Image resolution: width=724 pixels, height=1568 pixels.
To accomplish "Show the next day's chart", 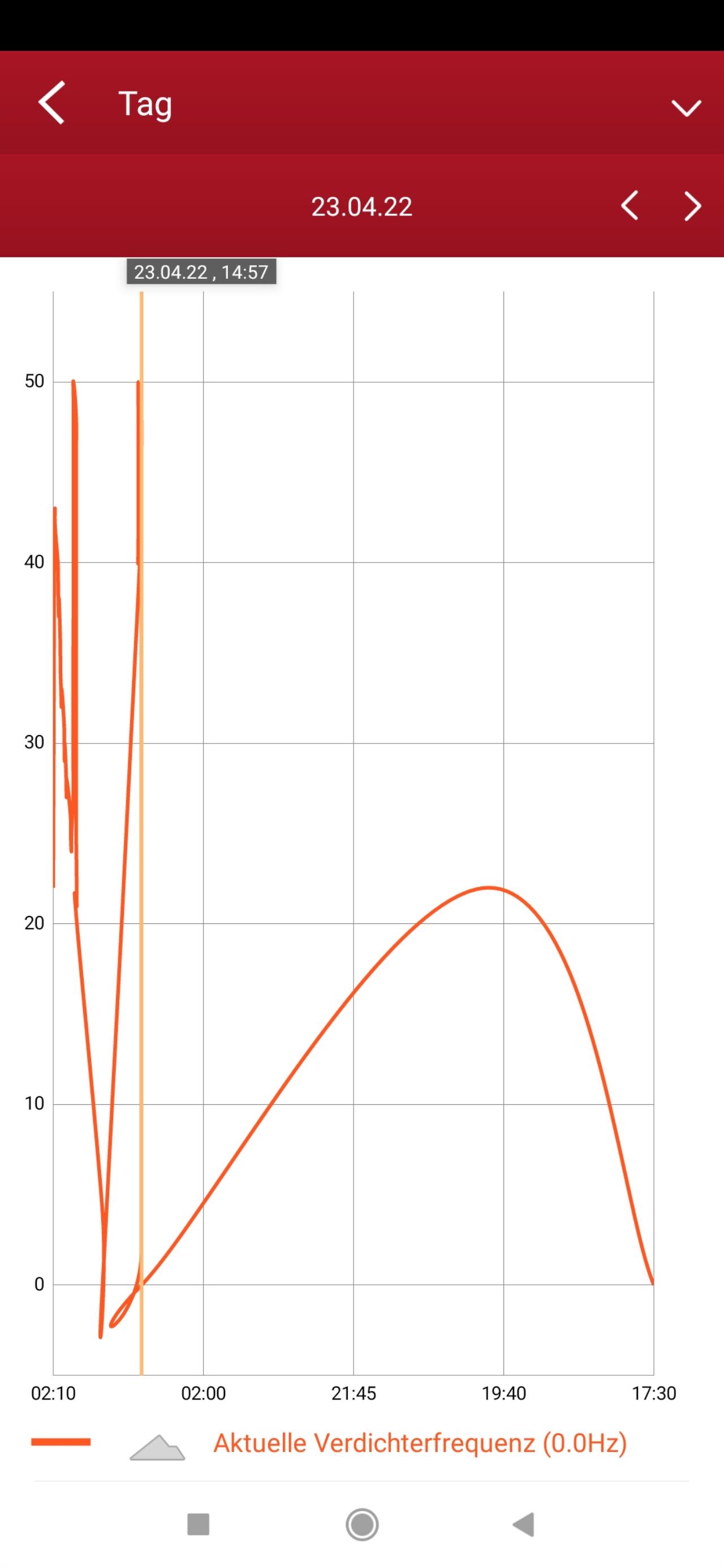I will (x=692, y=206).
